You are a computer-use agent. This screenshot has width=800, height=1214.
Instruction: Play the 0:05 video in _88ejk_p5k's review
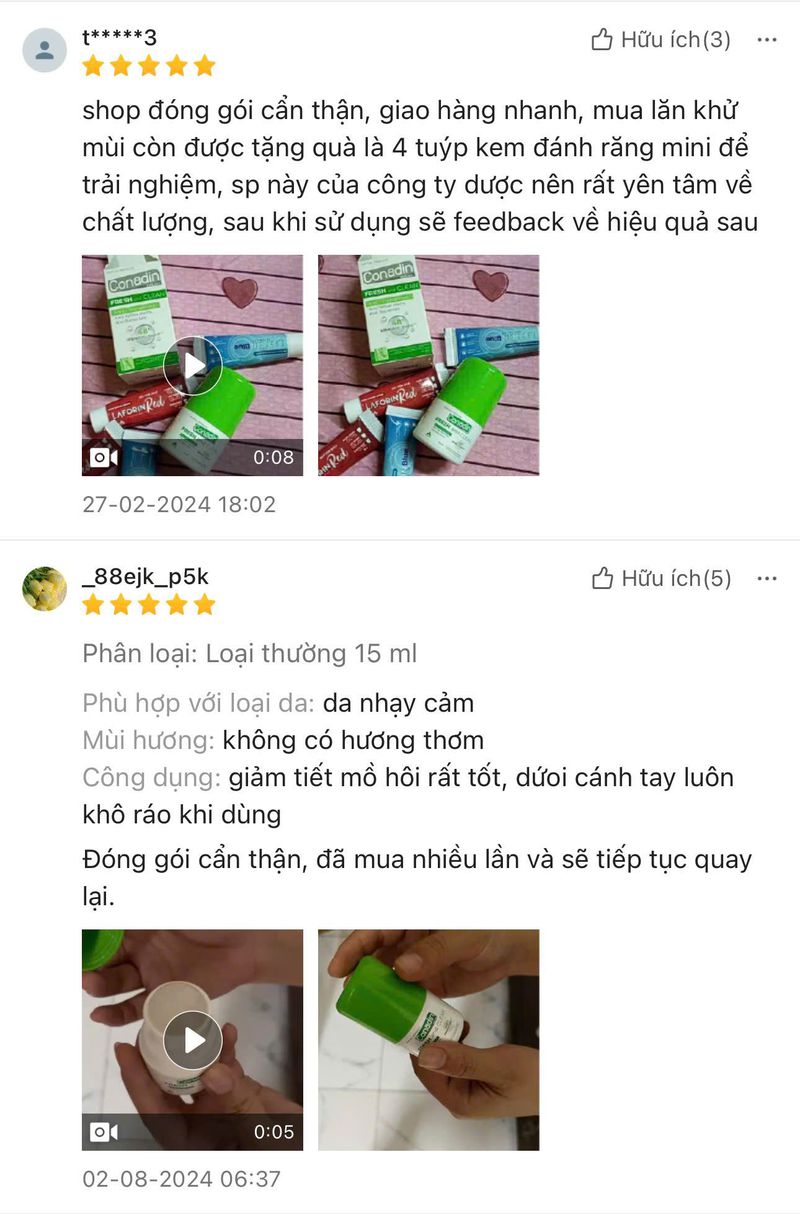coord(192,1040)
